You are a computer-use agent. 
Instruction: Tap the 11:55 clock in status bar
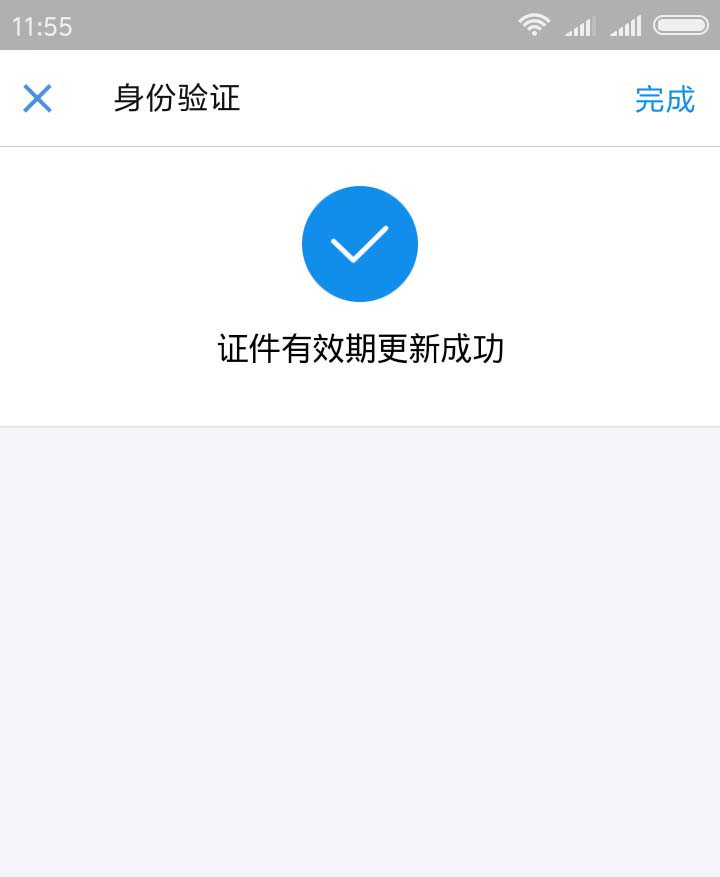point(42,25)
